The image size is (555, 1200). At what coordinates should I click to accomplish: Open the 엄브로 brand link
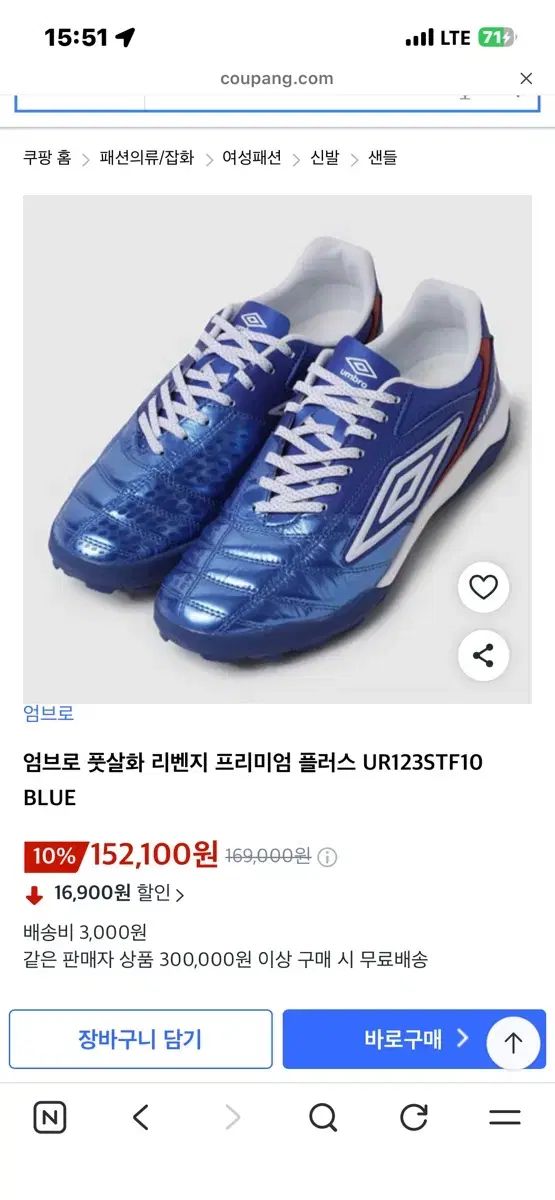[x=49, y=714]
